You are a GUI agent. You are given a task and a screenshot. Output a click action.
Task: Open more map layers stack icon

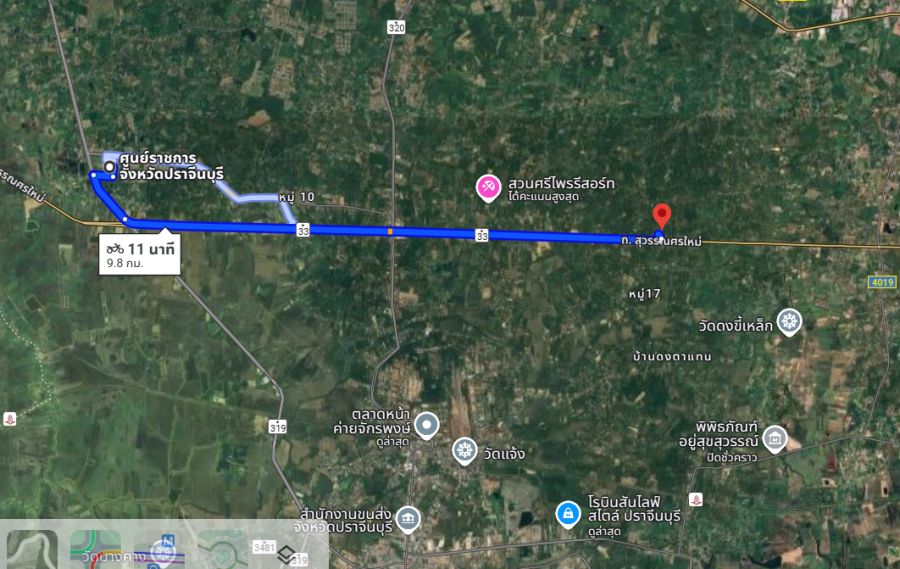pyautogui.click(x=286, y=553)
